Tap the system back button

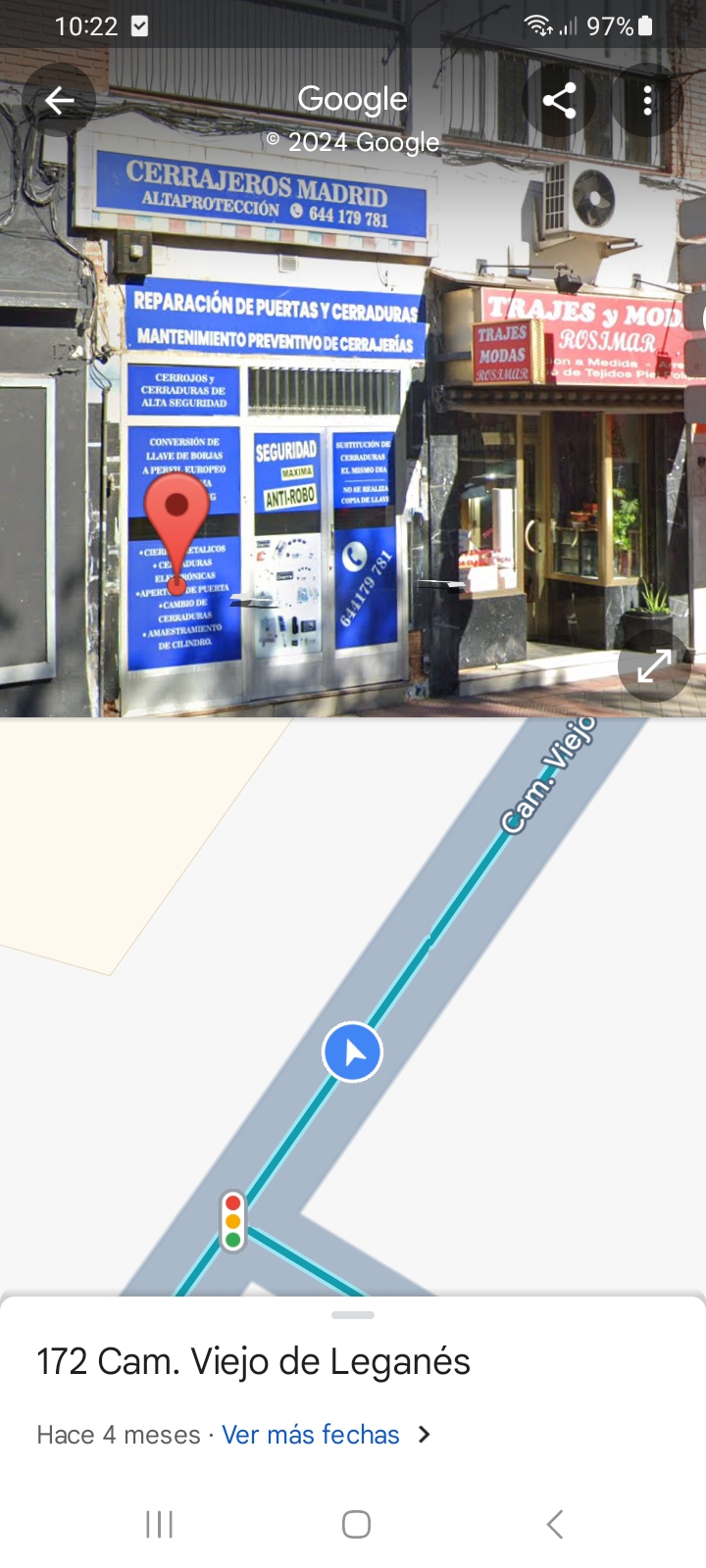(555, 1524)
